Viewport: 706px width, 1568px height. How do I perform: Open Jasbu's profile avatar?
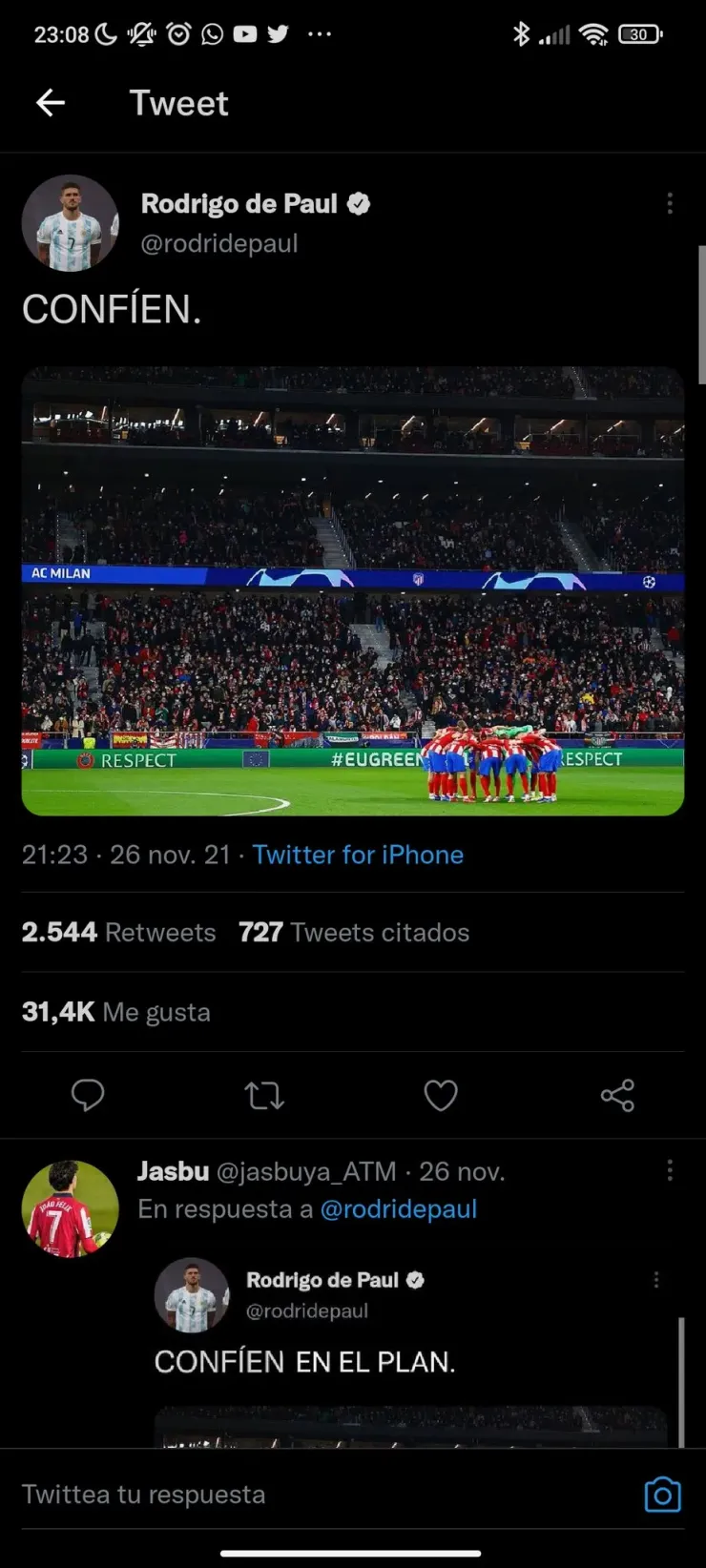pos(70,1208)
